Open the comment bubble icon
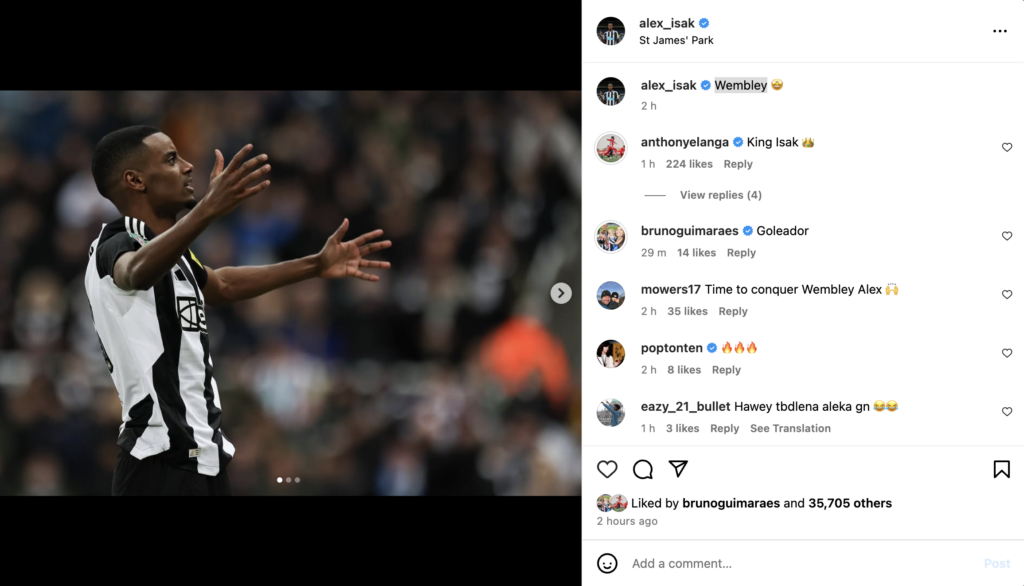The image size is (1024, 586). click(x=643, y=469)
